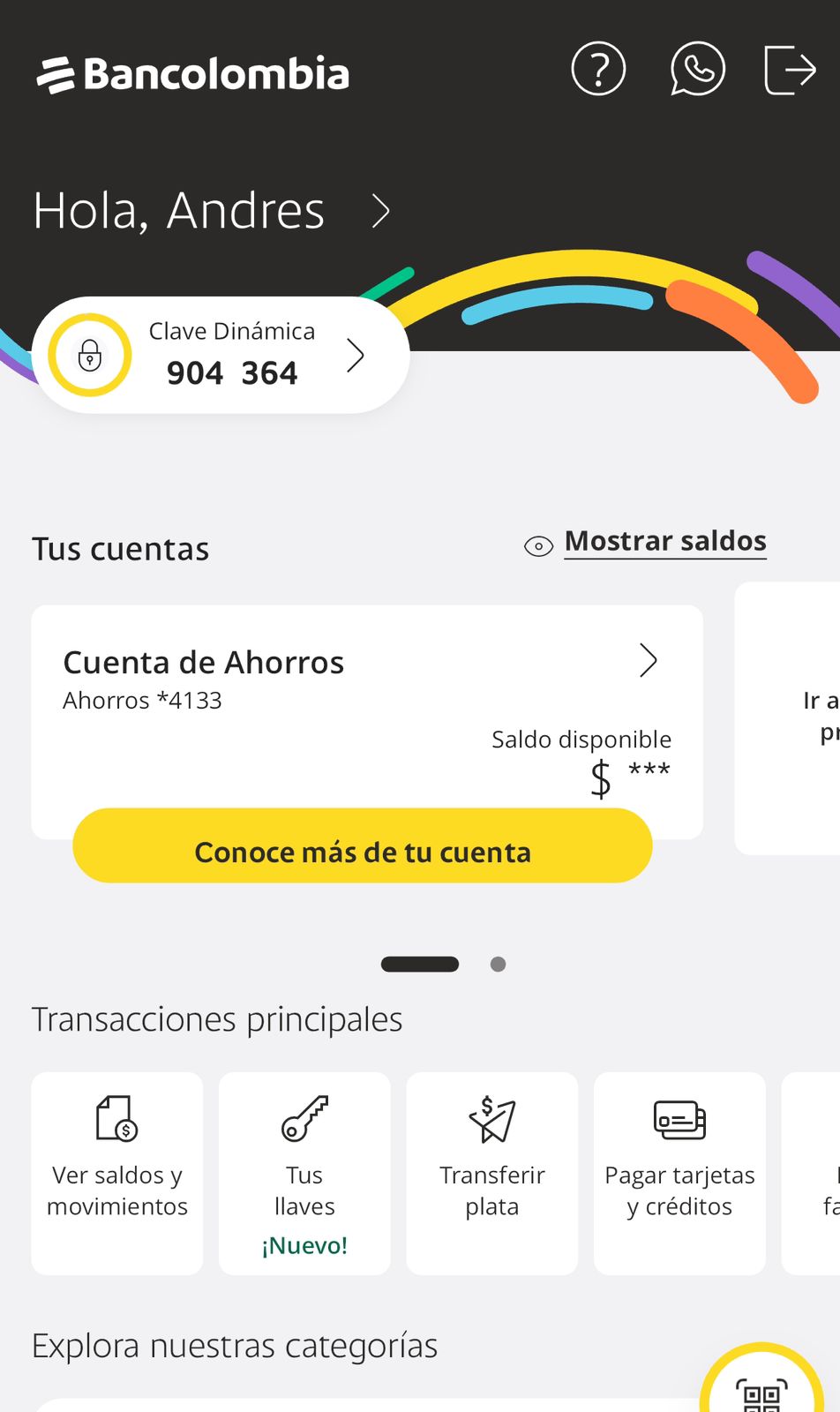Select Ver saldos y movimientos

pyautogui.click(x=117, y=1173)
